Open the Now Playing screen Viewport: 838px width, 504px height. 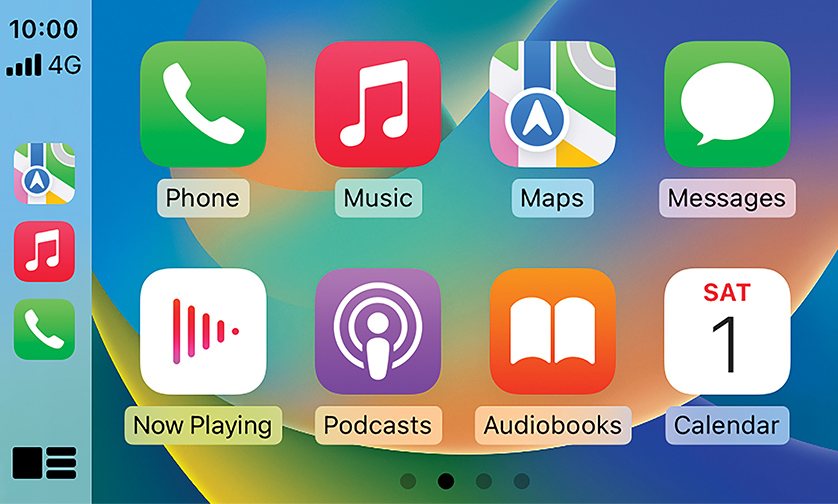pyautogui.click(x=203, y=331)
